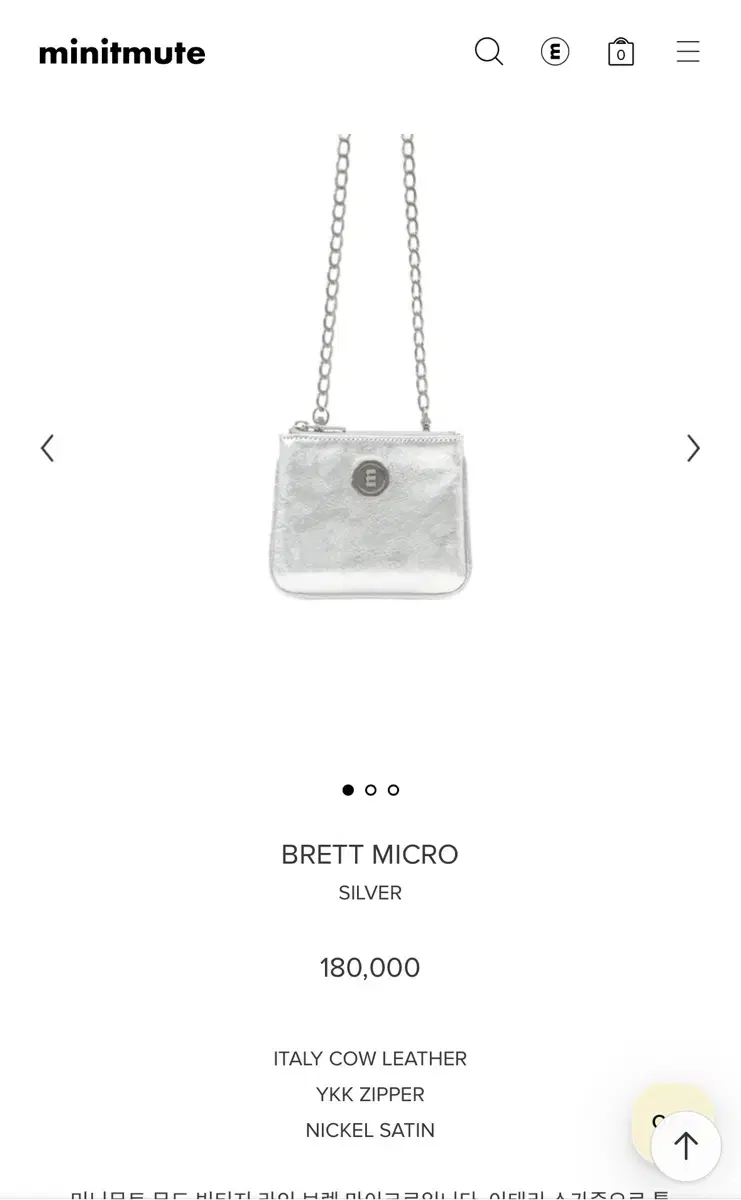Select the SILVER color label
The width and height of the screenshot is (741, 1200).
(x=370, y=893)
